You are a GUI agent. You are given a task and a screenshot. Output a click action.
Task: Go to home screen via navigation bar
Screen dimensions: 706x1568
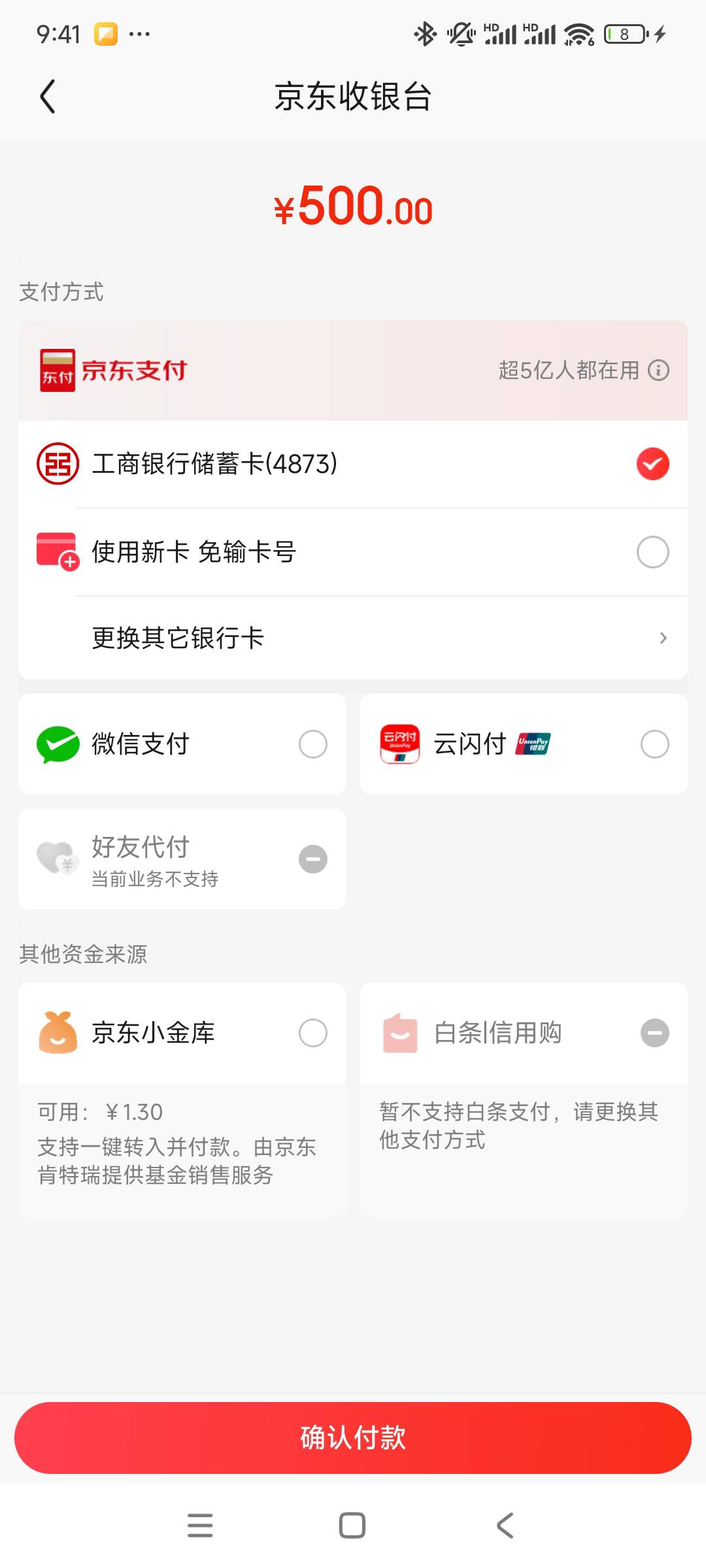(x=352, y=1526)
